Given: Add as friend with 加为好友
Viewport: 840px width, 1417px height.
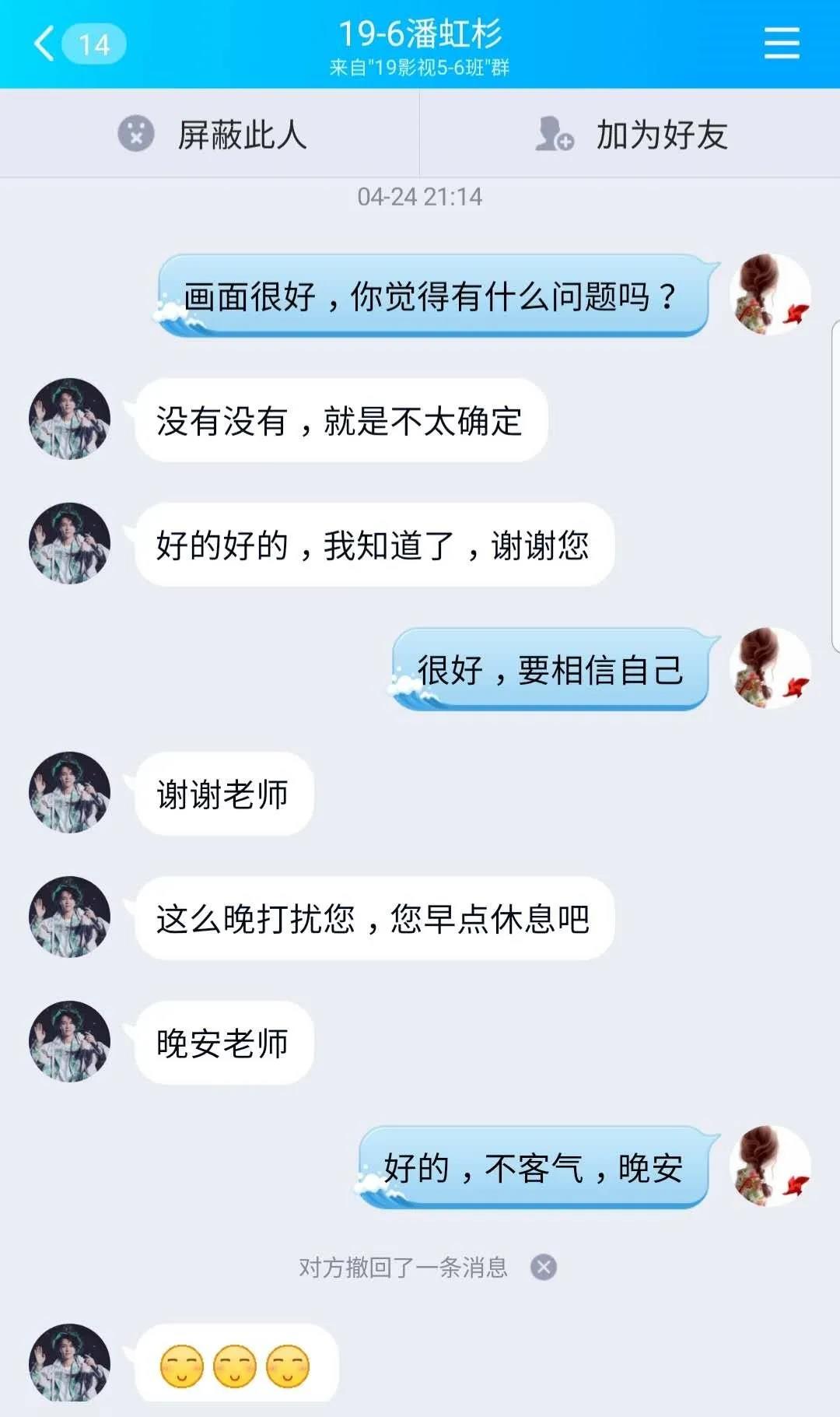Looking at the screenshot, I should point(632,134).
